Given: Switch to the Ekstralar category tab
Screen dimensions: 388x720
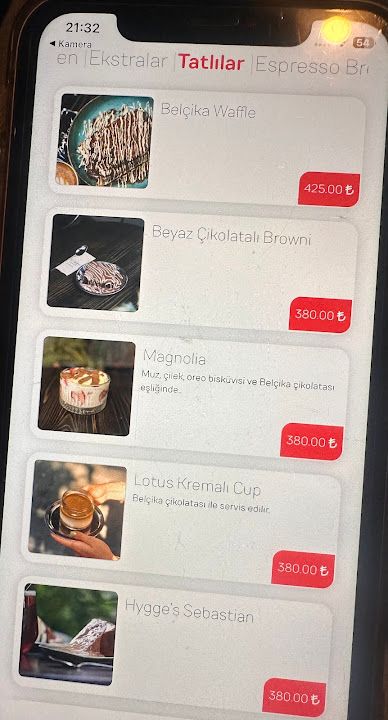Looking at the screenshot, I should pyautogui.click(x=129, y=61).
